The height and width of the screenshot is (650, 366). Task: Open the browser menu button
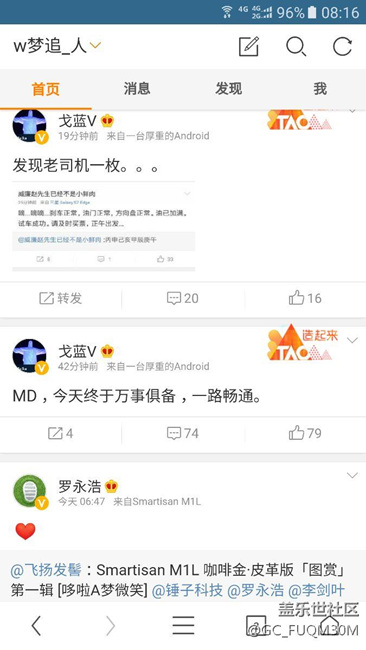tap(184, 625)
